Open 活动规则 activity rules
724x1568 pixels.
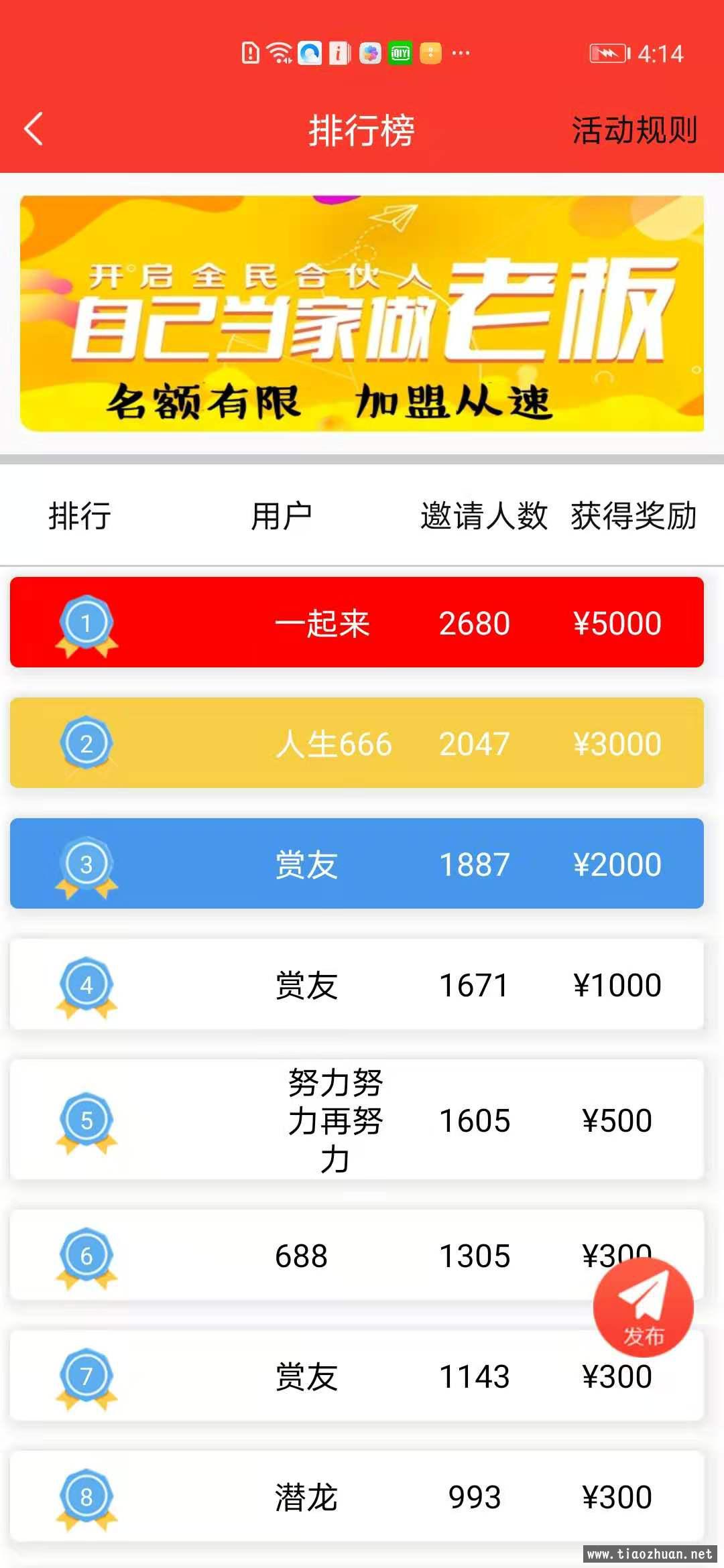click(633, 130)
